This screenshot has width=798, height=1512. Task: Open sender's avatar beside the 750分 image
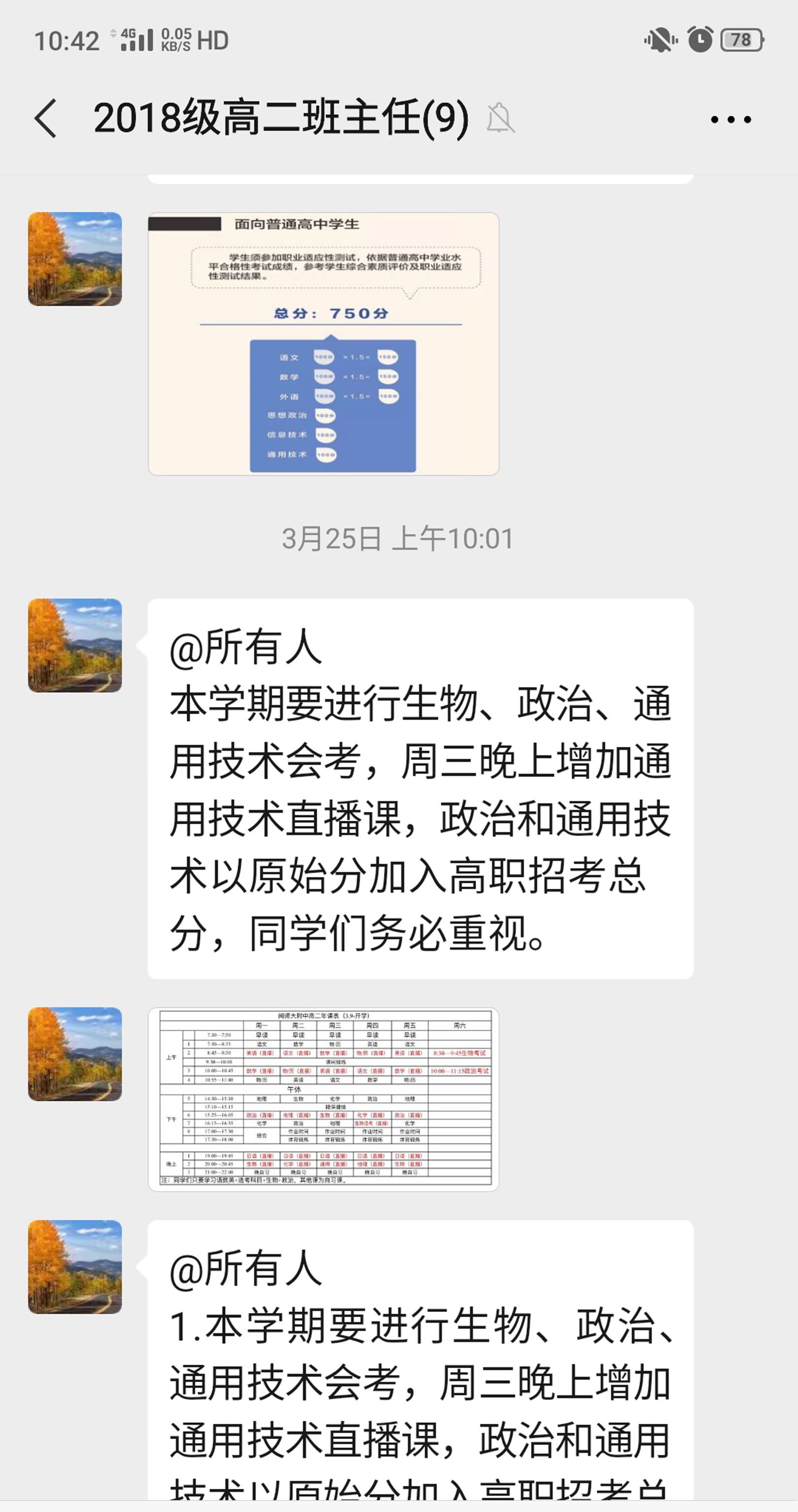point(75,259)
